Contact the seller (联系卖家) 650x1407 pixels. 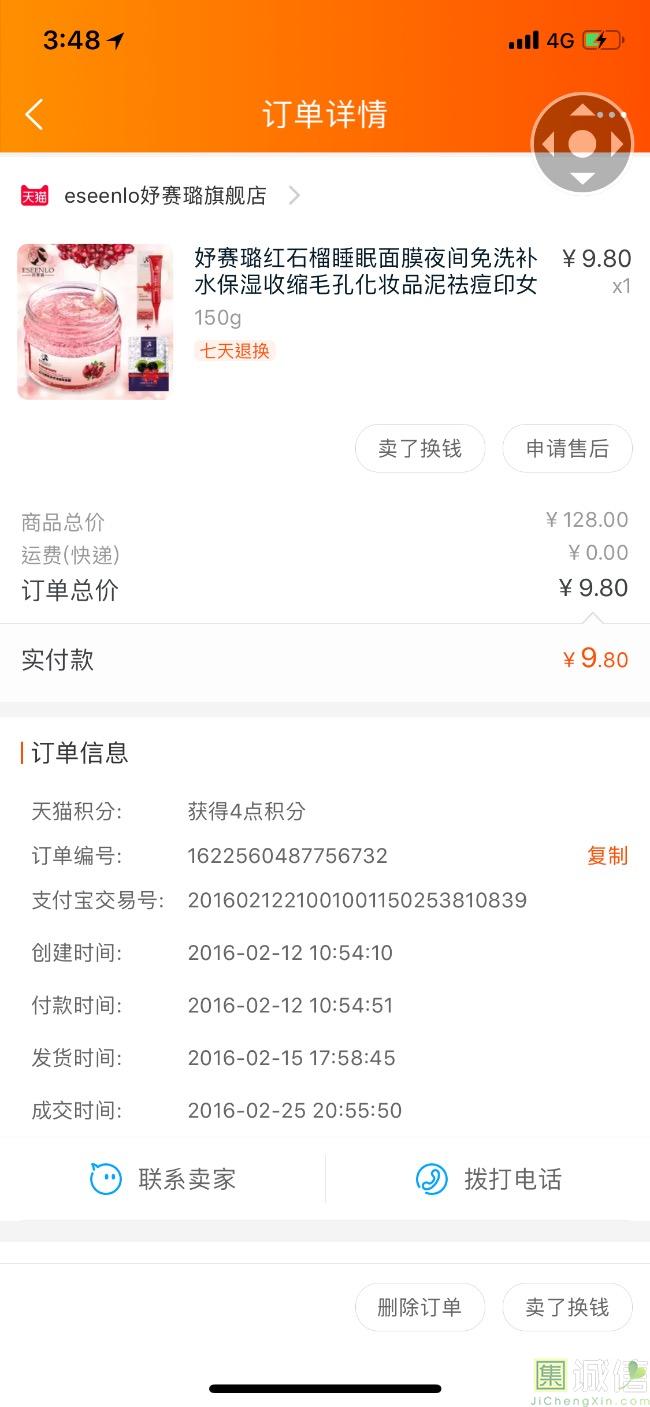[163, 1179]
